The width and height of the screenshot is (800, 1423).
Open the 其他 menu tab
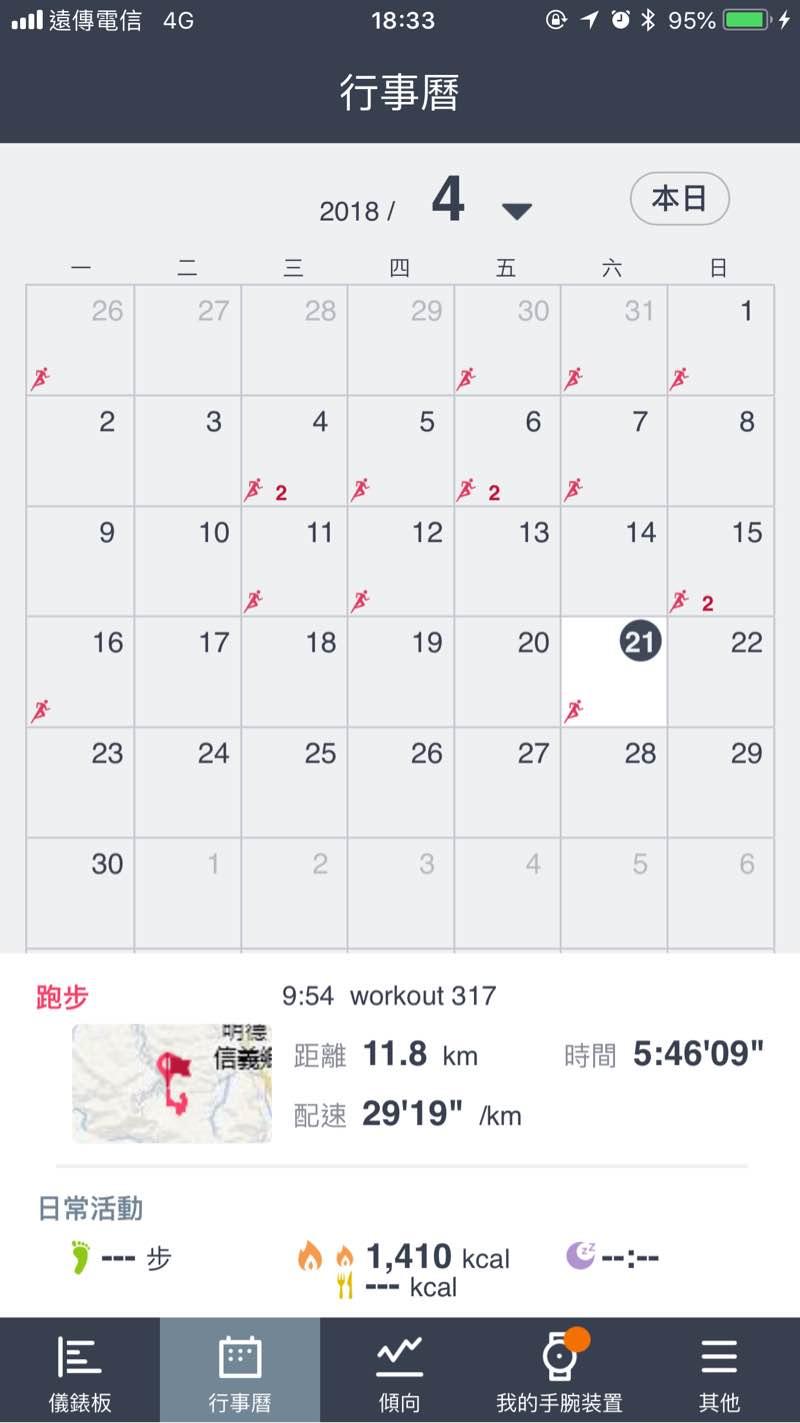719,1372
